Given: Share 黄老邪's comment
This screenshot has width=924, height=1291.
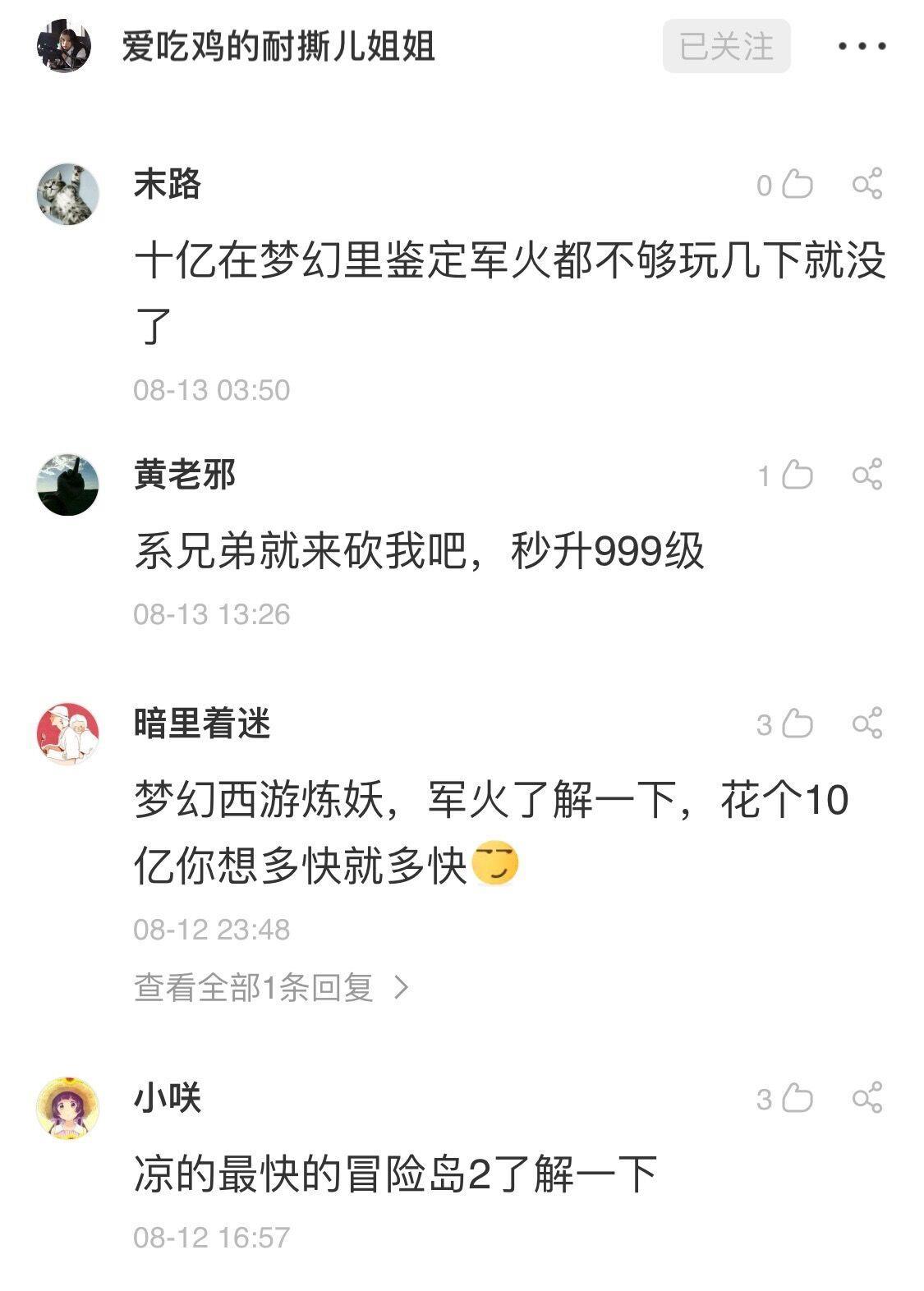Looking at the screenshot, I should click(867, 475).
